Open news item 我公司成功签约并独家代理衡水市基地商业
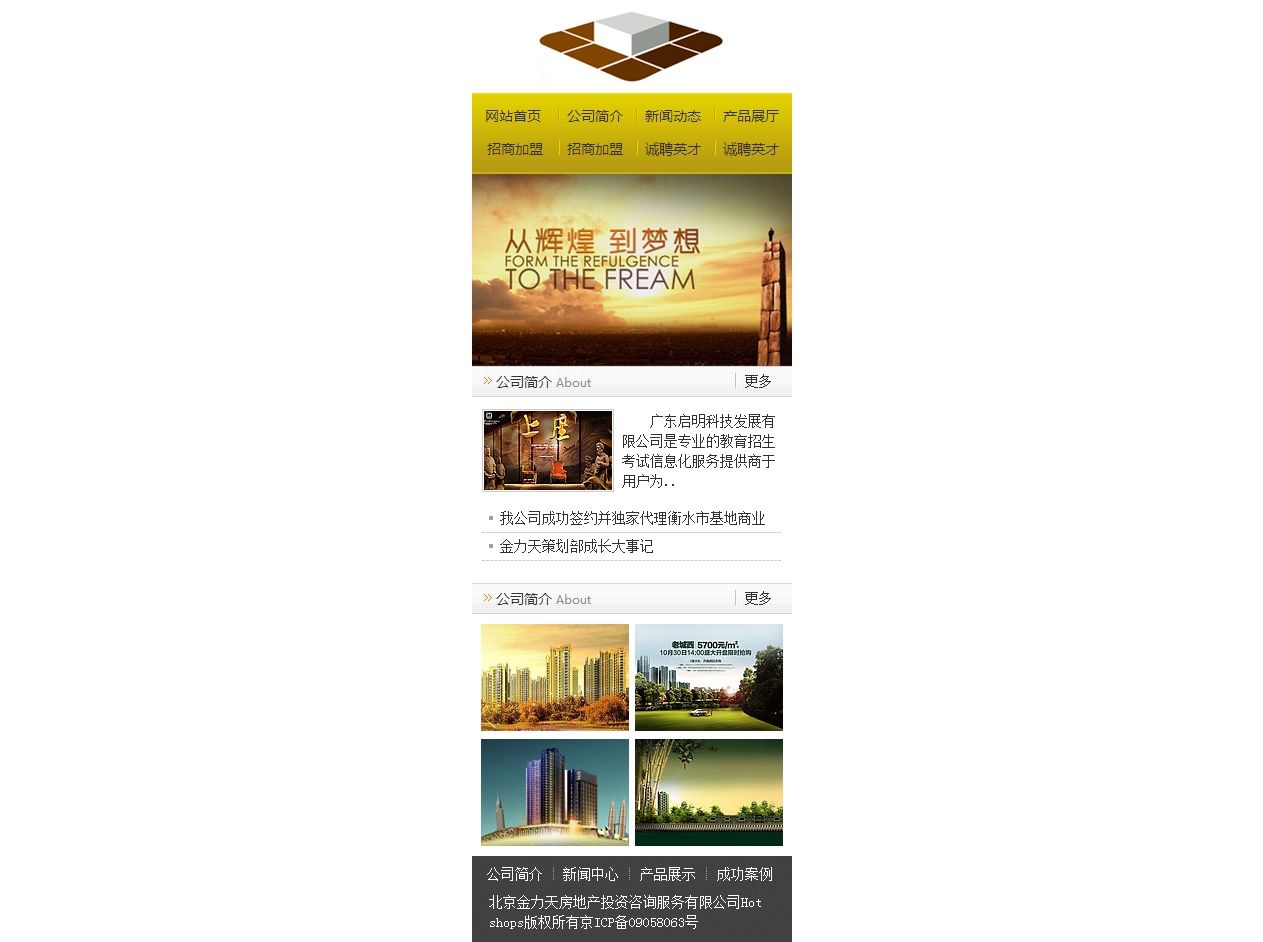Image resolution: width=1263 pixels, height=942 pixels. pyautogui.click(x=632, y=519)
